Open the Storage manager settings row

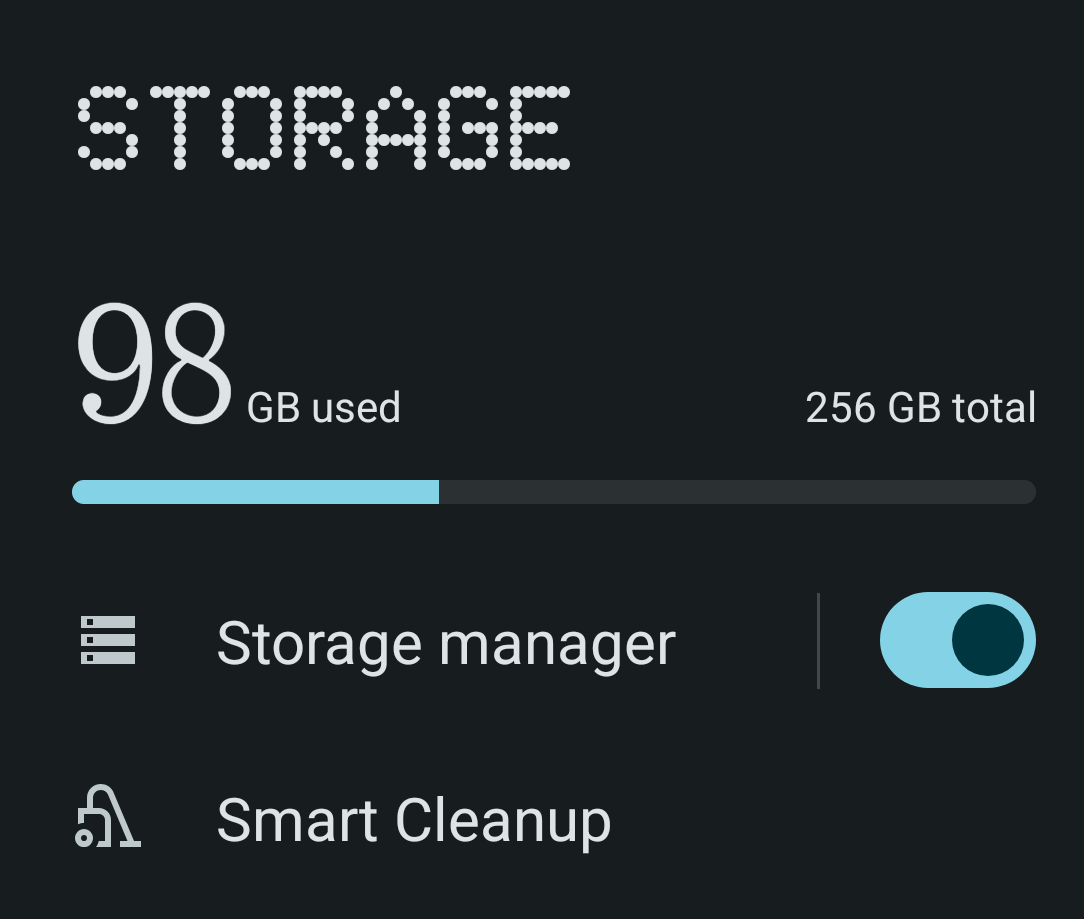[x=445, y=642]
